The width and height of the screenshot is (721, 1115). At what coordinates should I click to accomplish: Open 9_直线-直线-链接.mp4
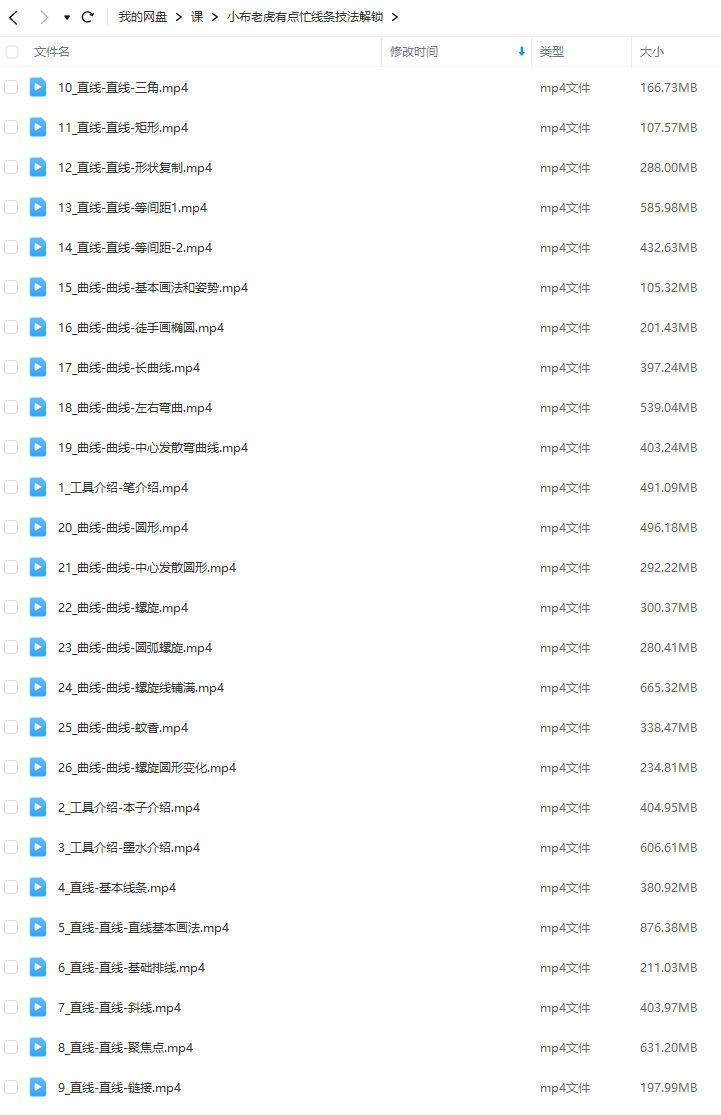click(120, 1088)
